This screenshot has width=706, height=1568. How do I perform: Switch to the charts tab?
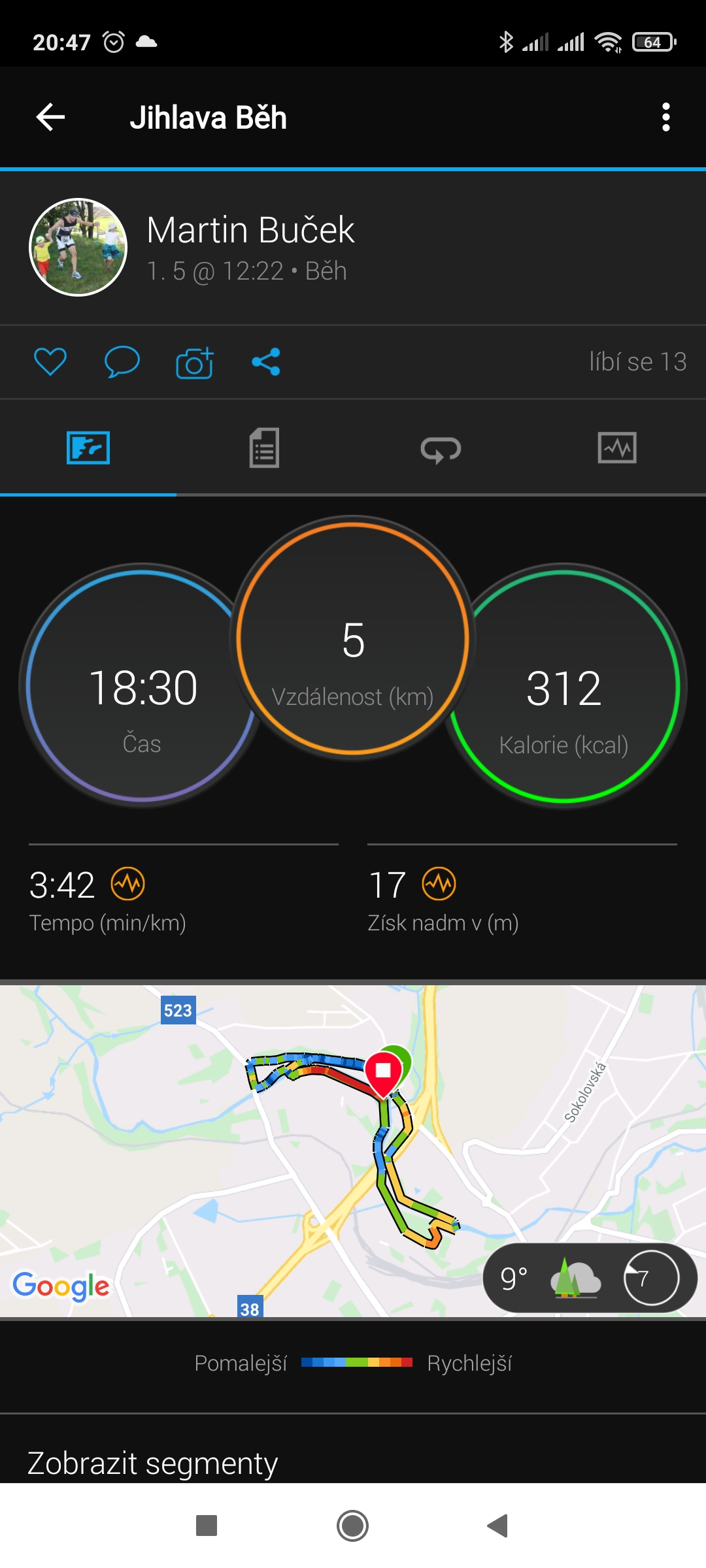(617, 448)
